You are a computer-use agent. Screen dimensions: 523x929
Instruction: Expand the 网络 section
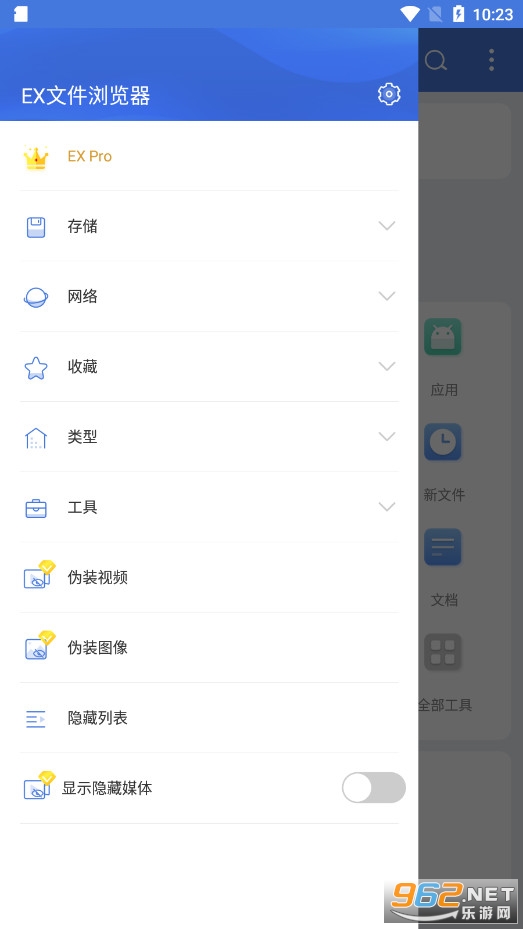209,296
